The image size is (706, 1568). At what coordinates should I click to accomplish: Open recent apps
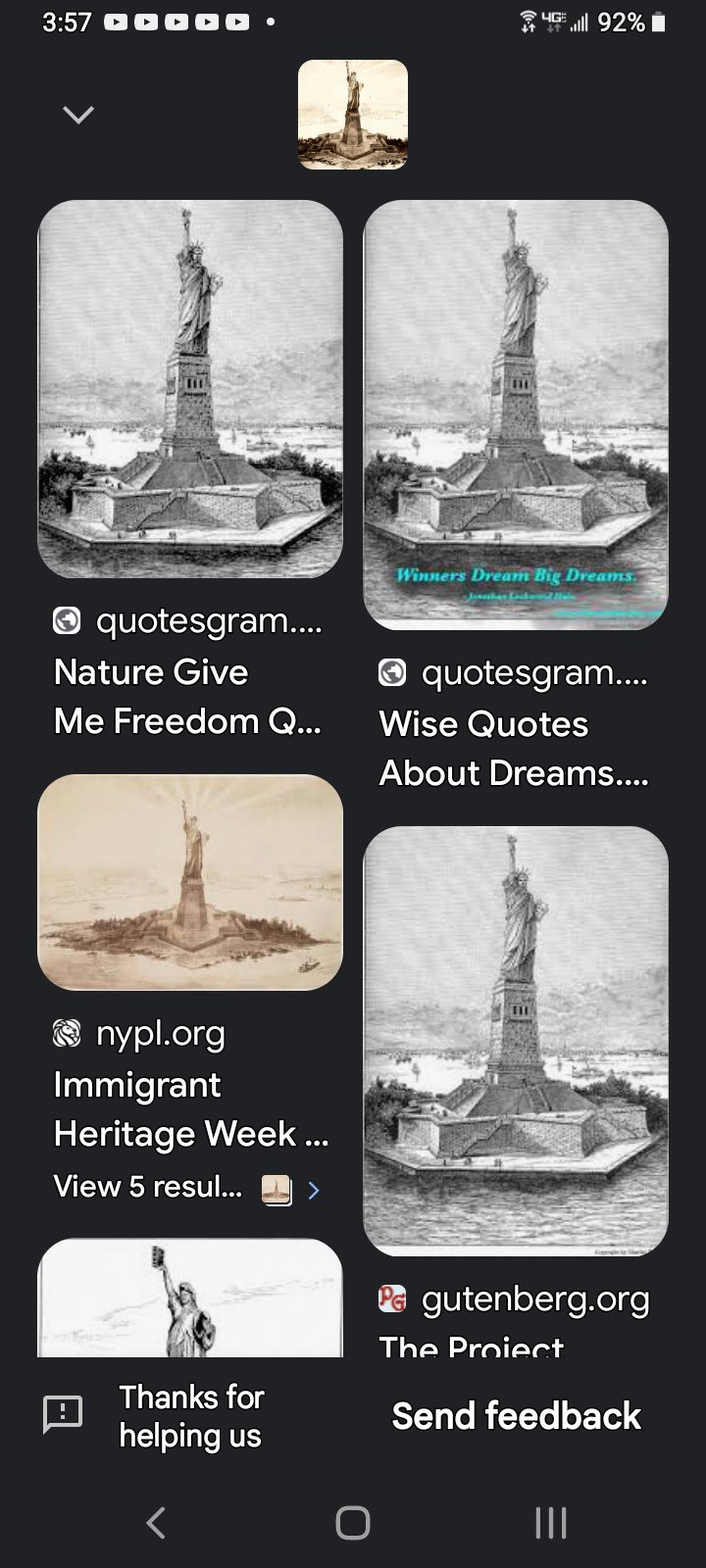(x=551, y=1522)
